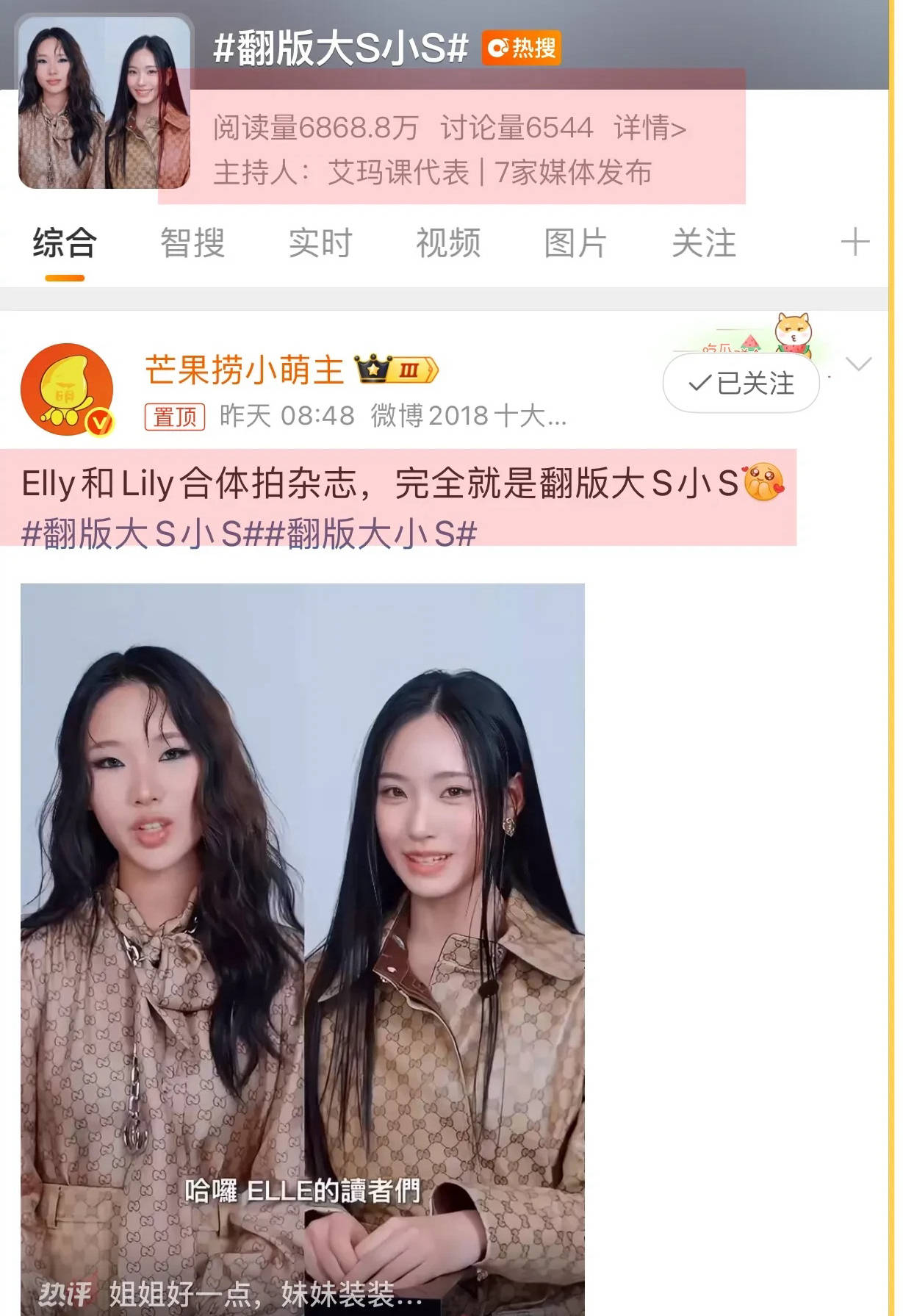Open 芒果捞小萌主's profile avatar

(x=67, y=389)
